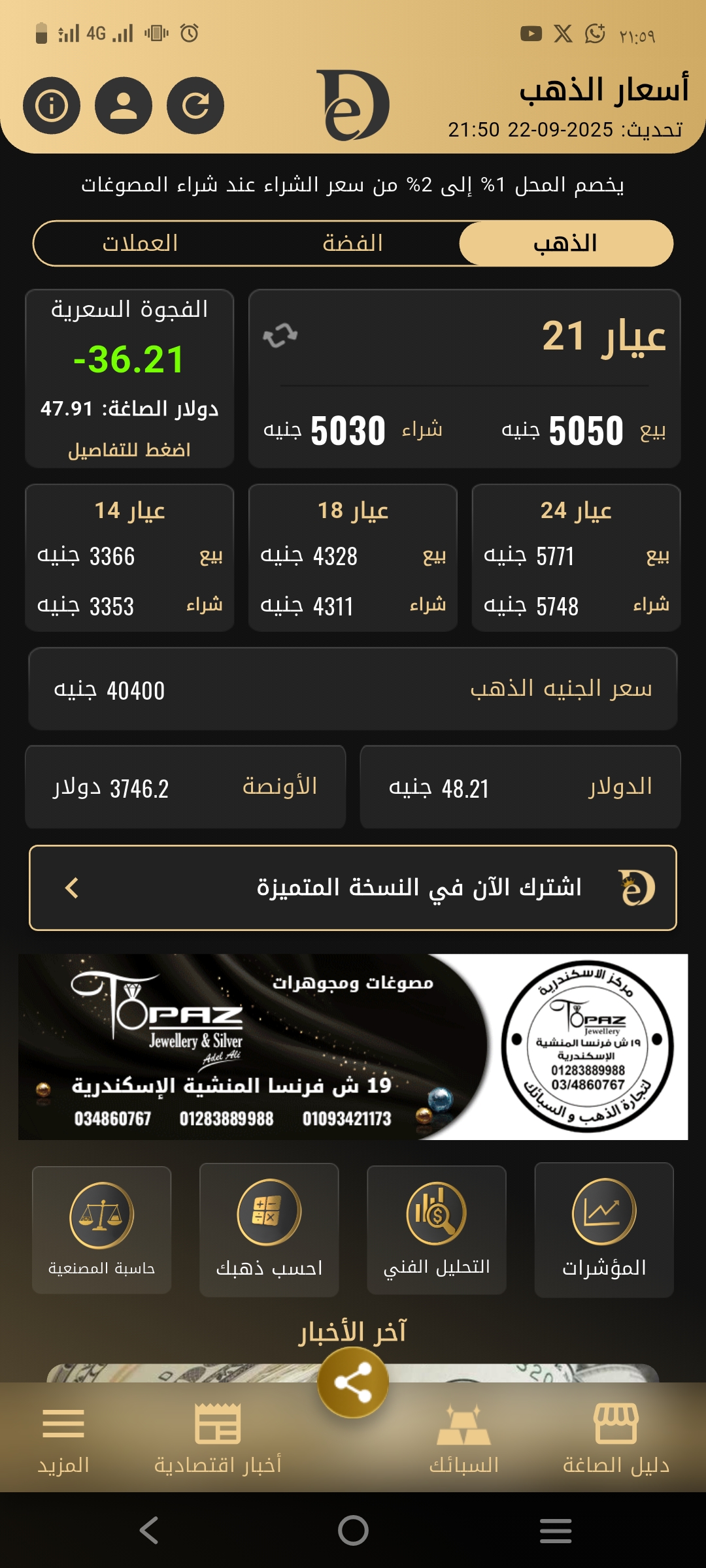Open the Topaz Jewellery ad banner

(x=353, y=1047)
